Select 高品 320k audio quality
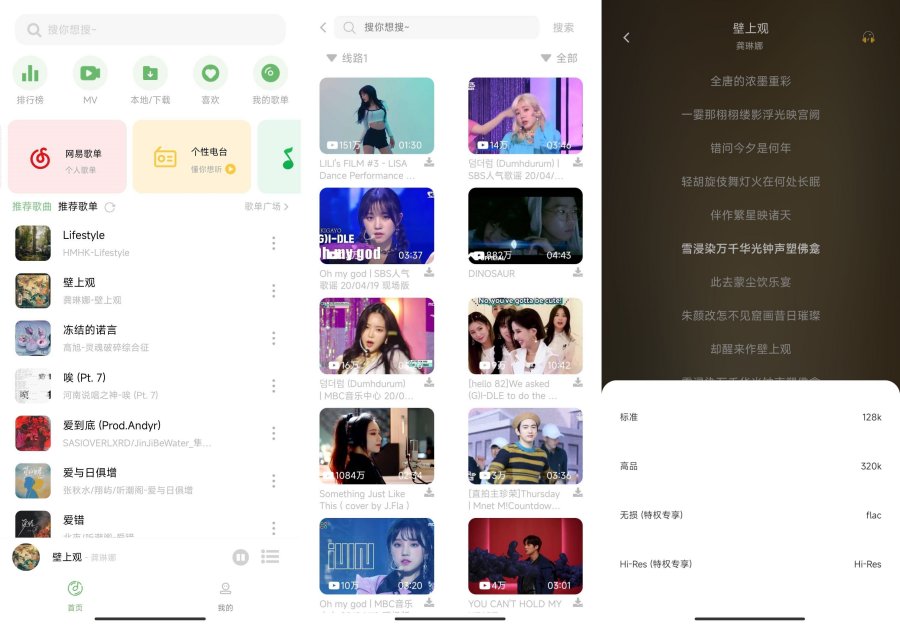Image resolution: width=900 pixels, height=625 pixels. tap(750, 466)
